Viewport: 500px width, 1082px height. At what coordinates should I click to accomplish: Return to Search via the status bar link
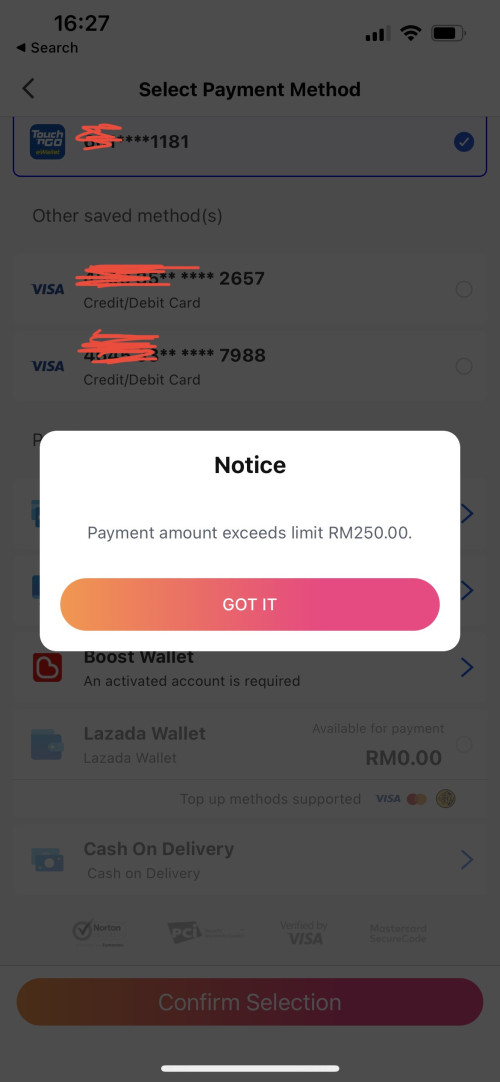pyautogui.click(x=47, y=48)
